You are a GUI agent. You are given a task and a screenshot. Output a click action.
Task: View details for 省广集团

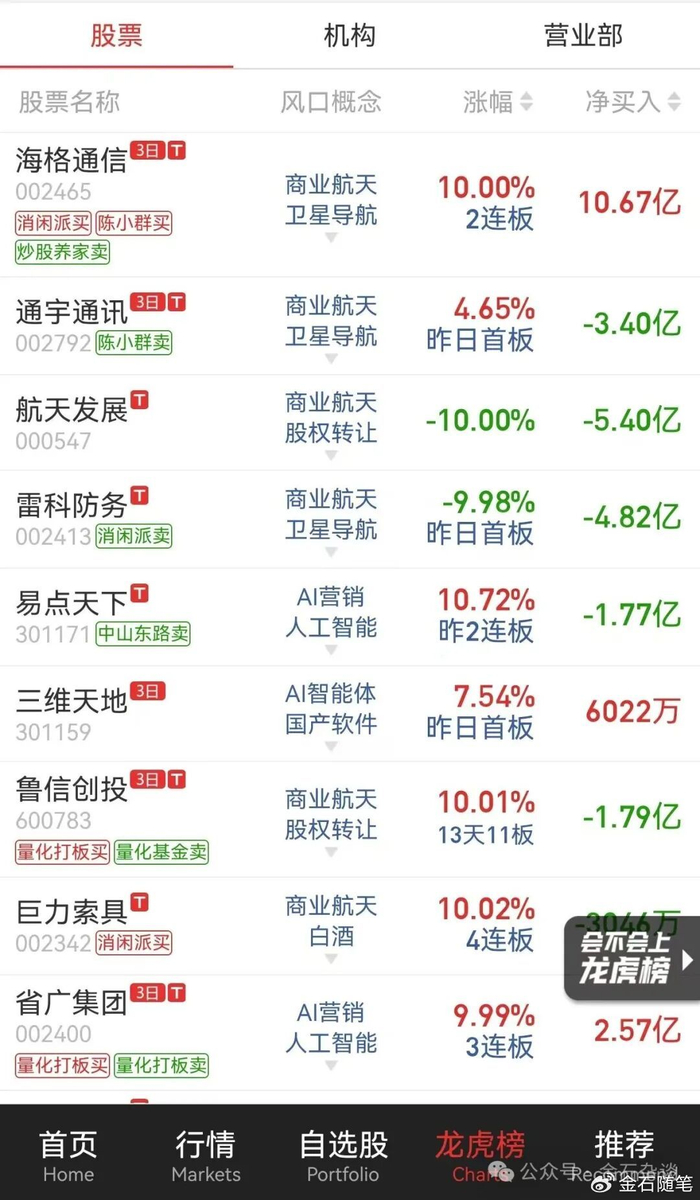coord(72,1002)
